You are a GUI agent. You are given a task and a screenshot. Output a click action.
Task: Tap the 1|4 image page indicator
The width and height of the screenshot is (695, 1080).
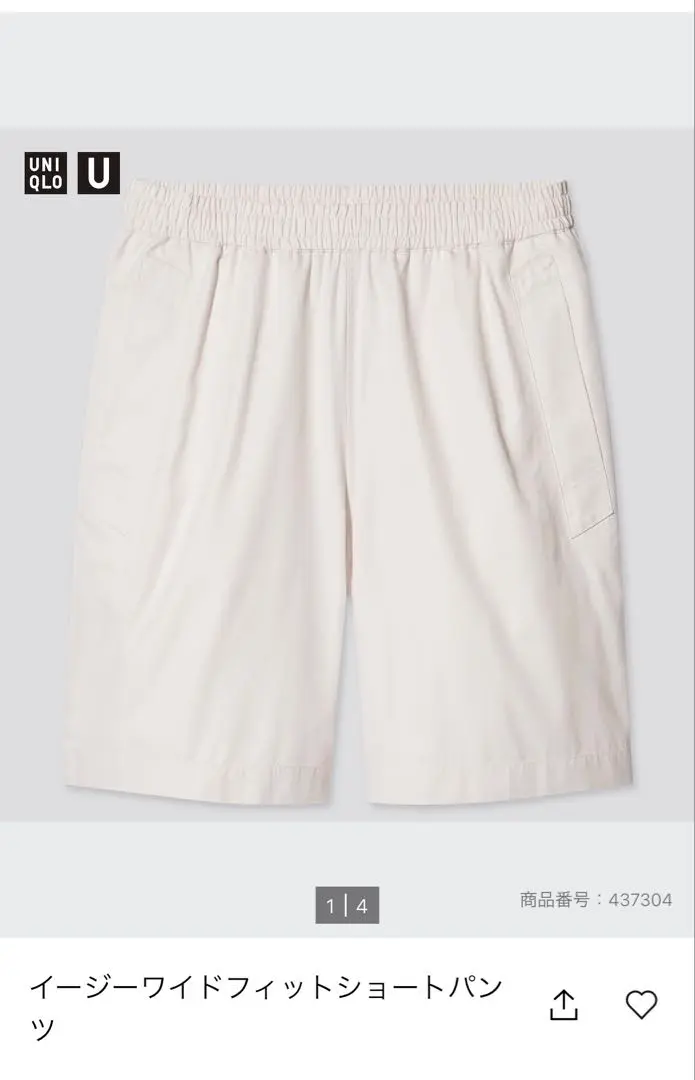347,906
